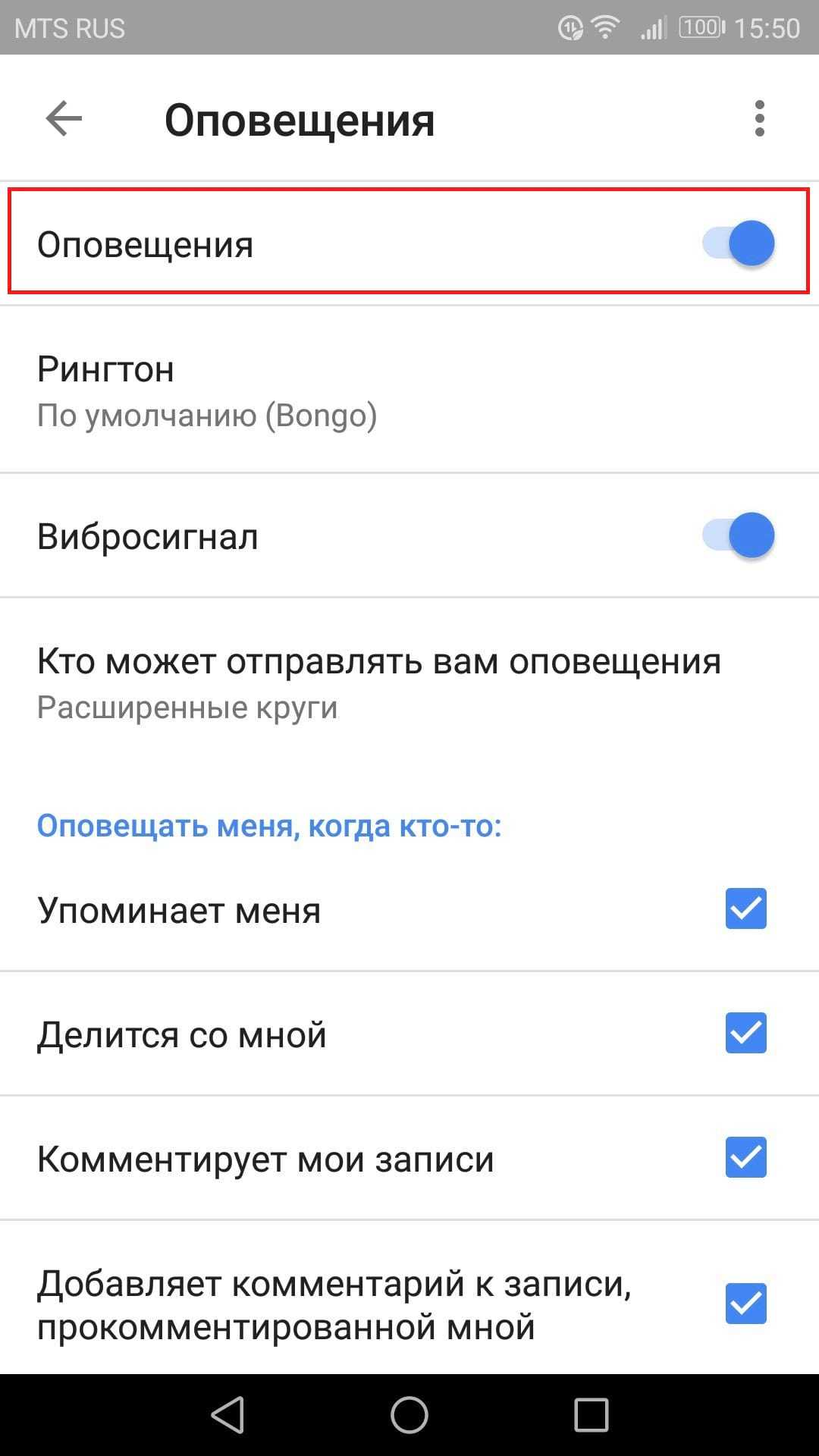Open the three-dot overflow menu
Image resolution: width=819 pixels, height=1456 pixels.
pos(759,119)
